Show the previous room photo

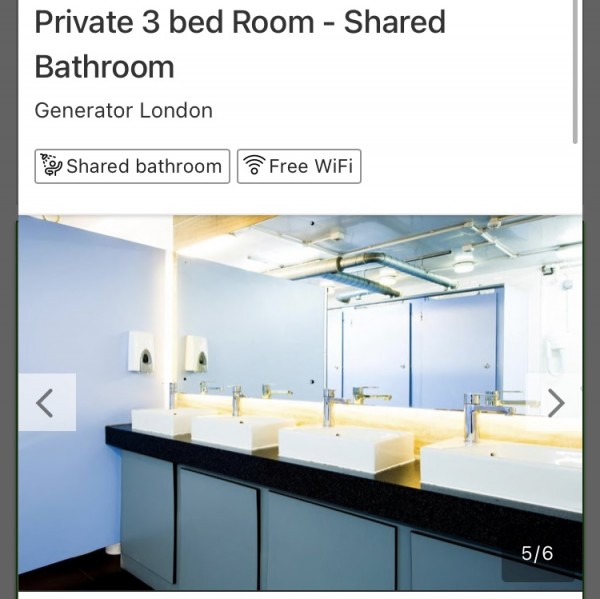coord(45,403)
